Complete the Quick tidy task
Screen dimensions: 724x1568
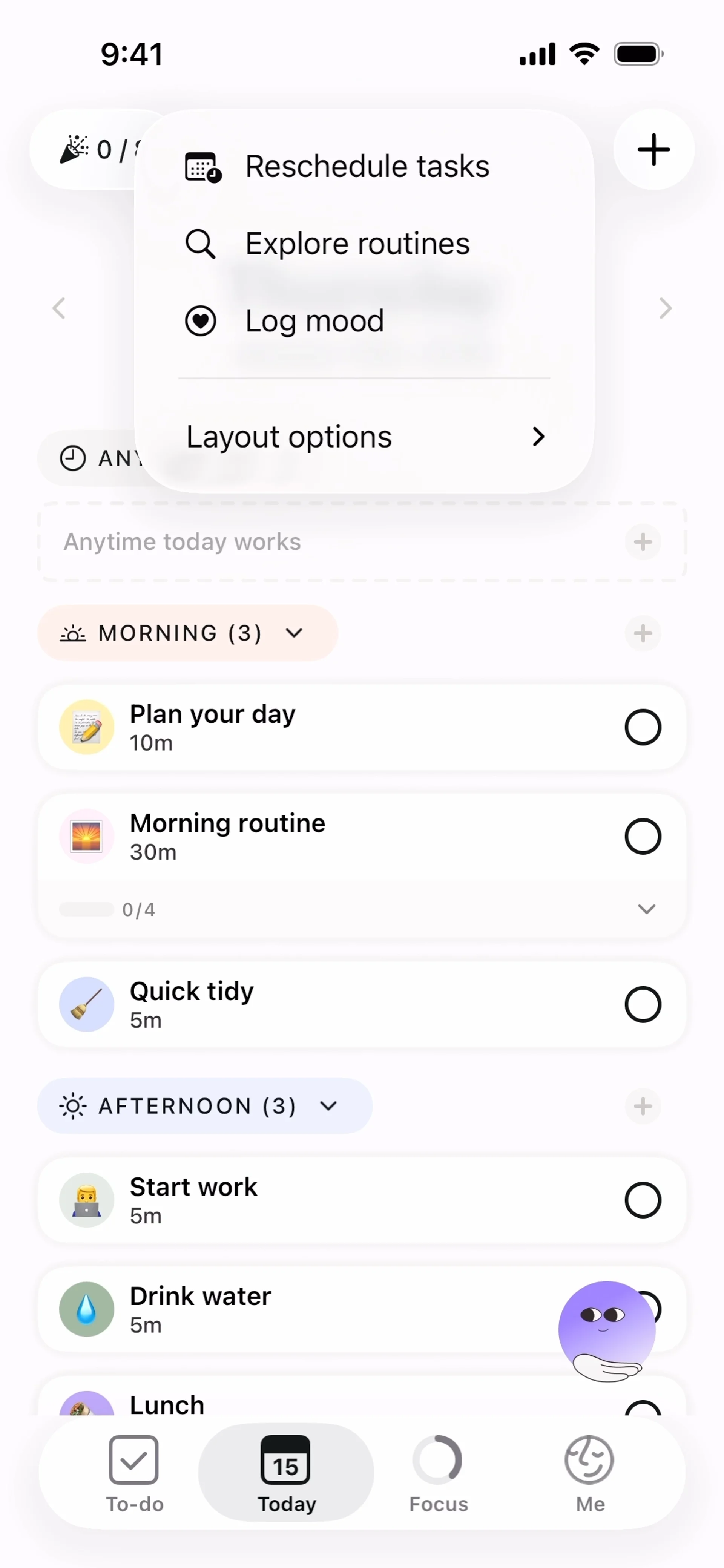pyautogui.click(x=643, y=1004)
